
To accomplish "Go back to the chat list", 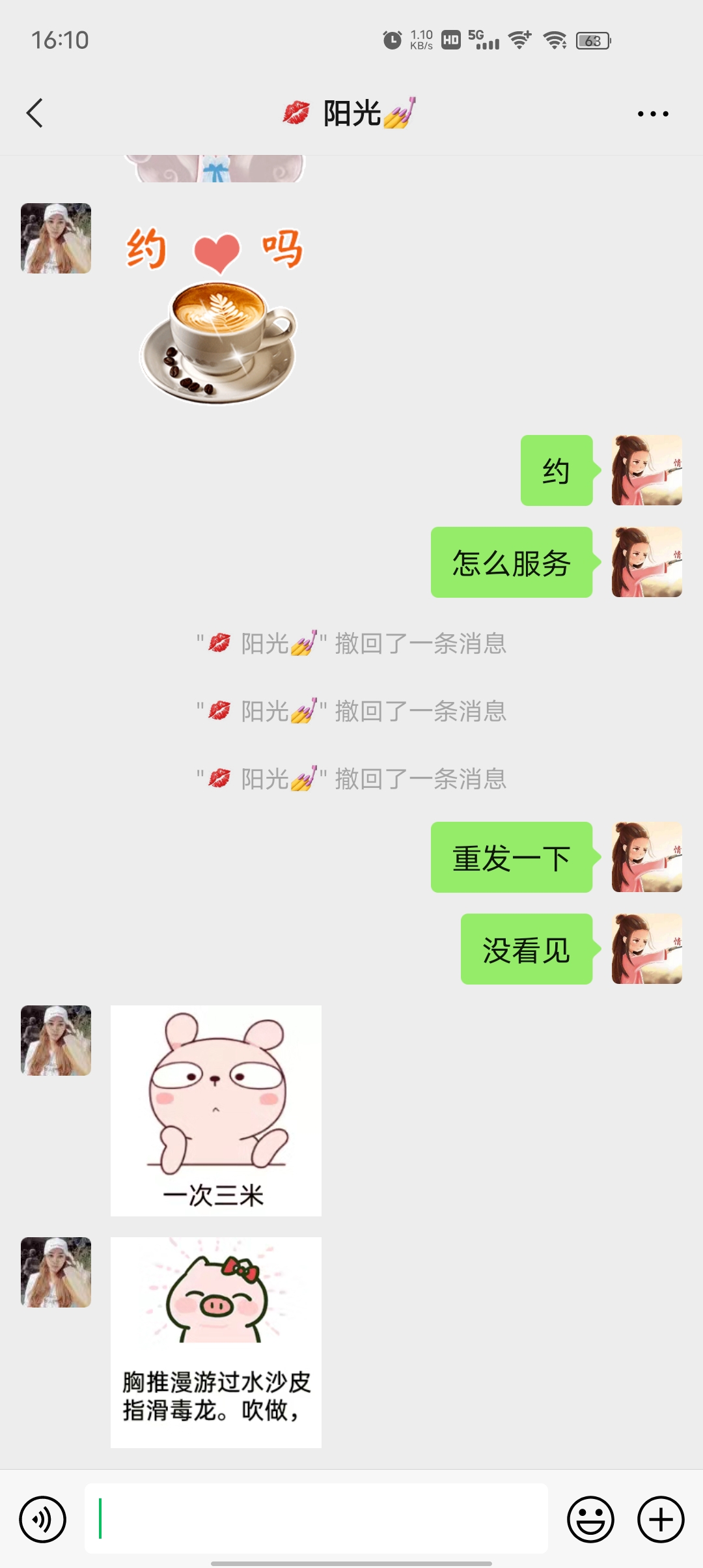I will click(x=35, y=113).
